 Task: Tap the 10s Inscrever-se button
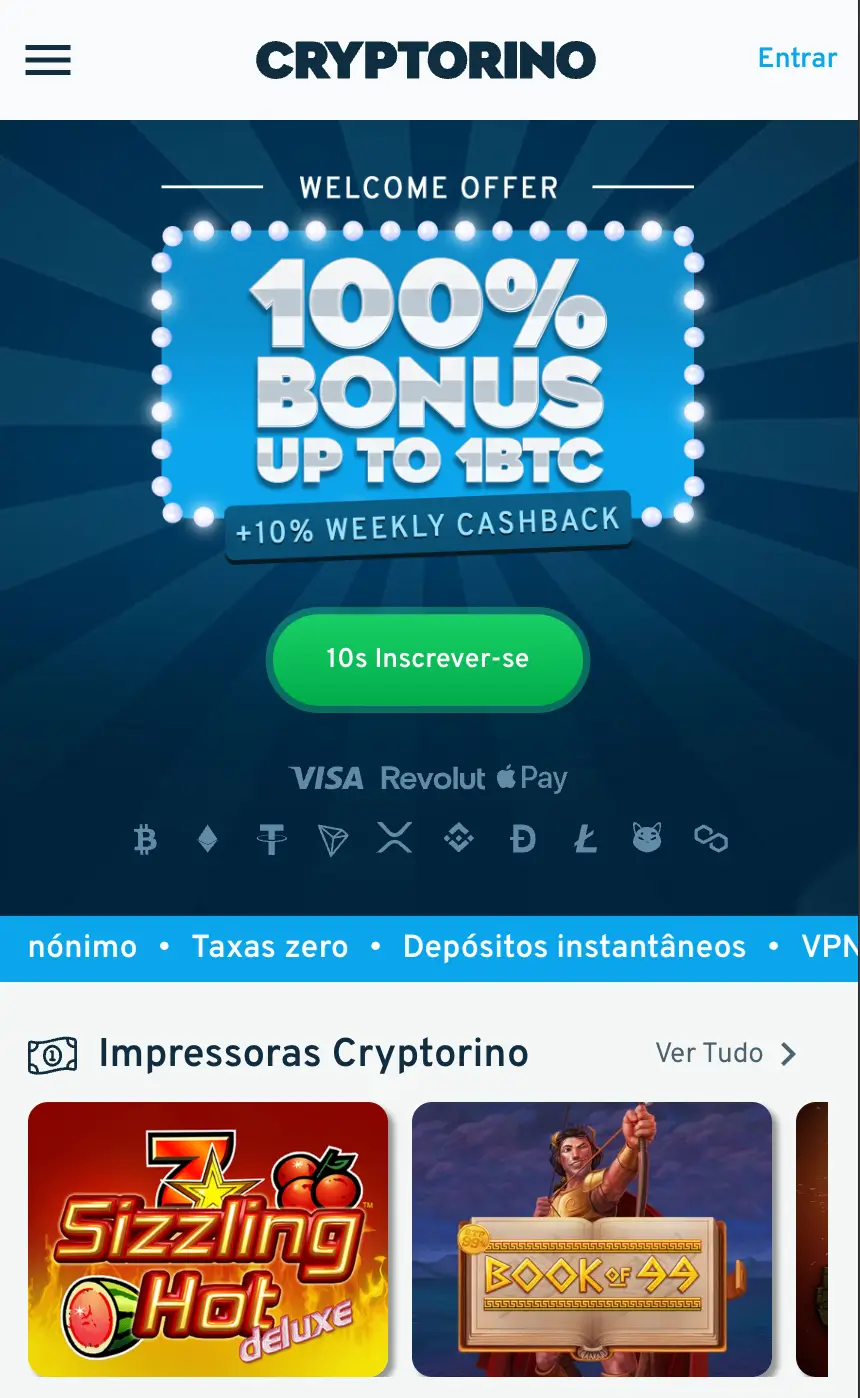point(428,659)
